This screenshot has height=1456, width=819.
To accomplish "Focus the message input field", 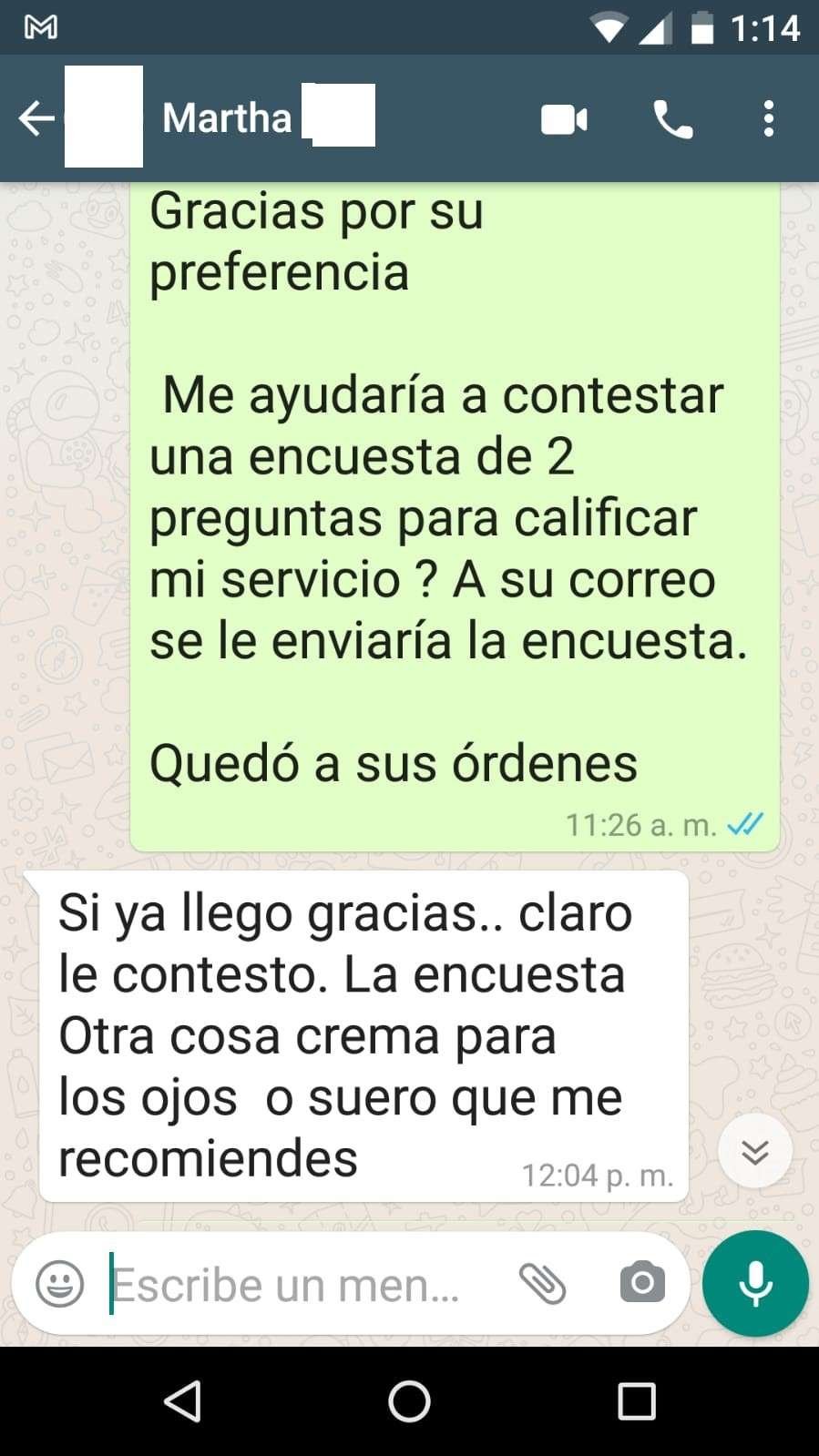I will click(x=292, y=1284).
